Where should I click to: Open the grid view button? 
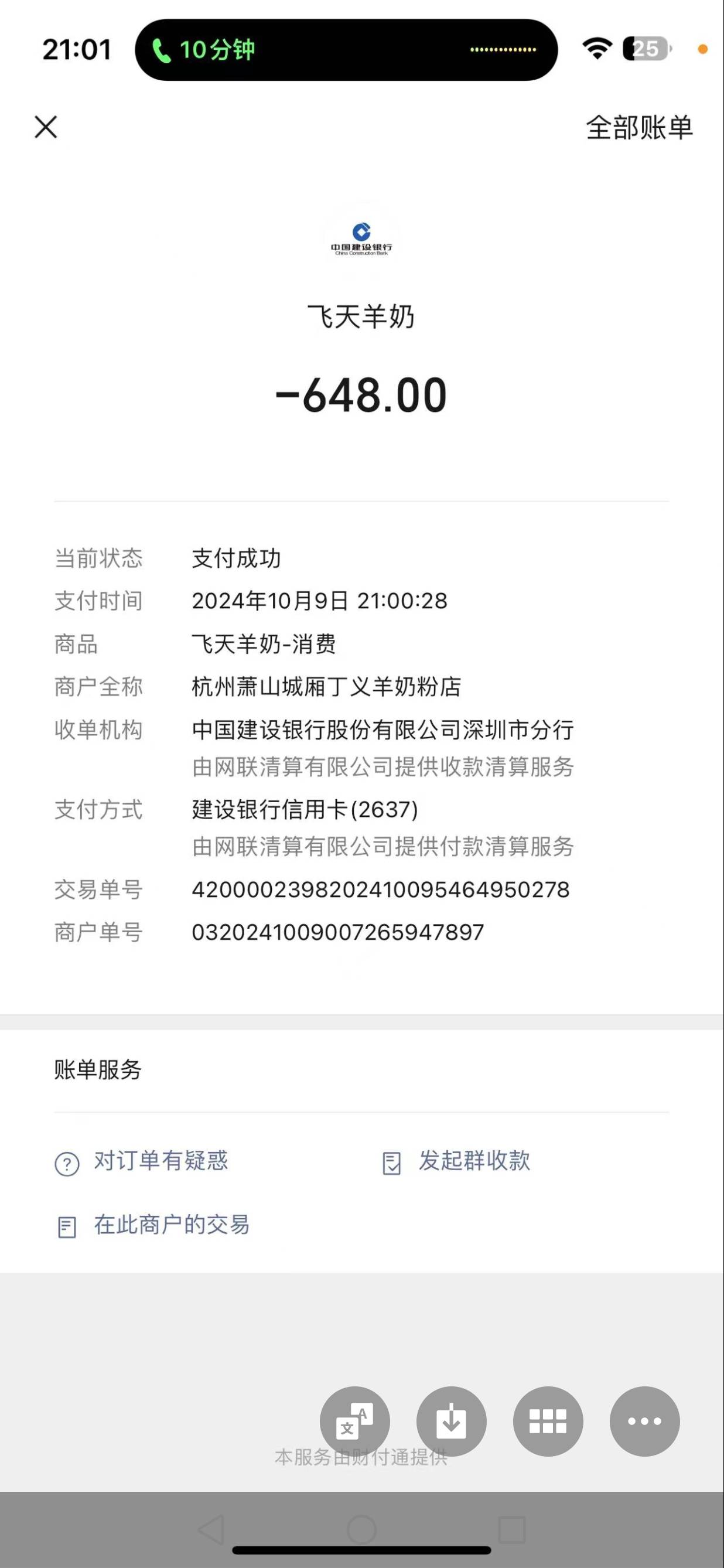point(548,1422)
